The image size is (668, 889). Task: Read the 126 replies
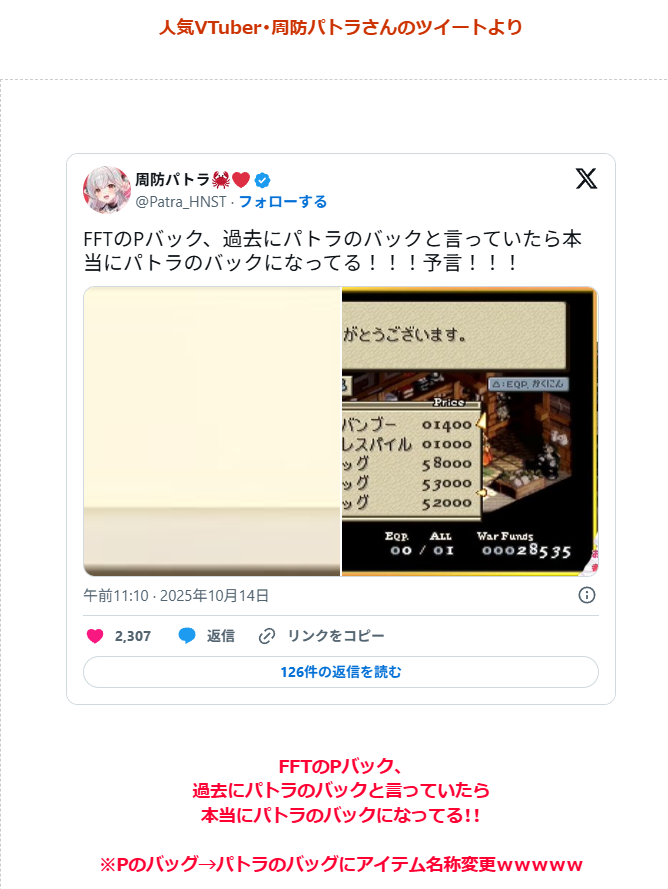[x=340, y=672]
